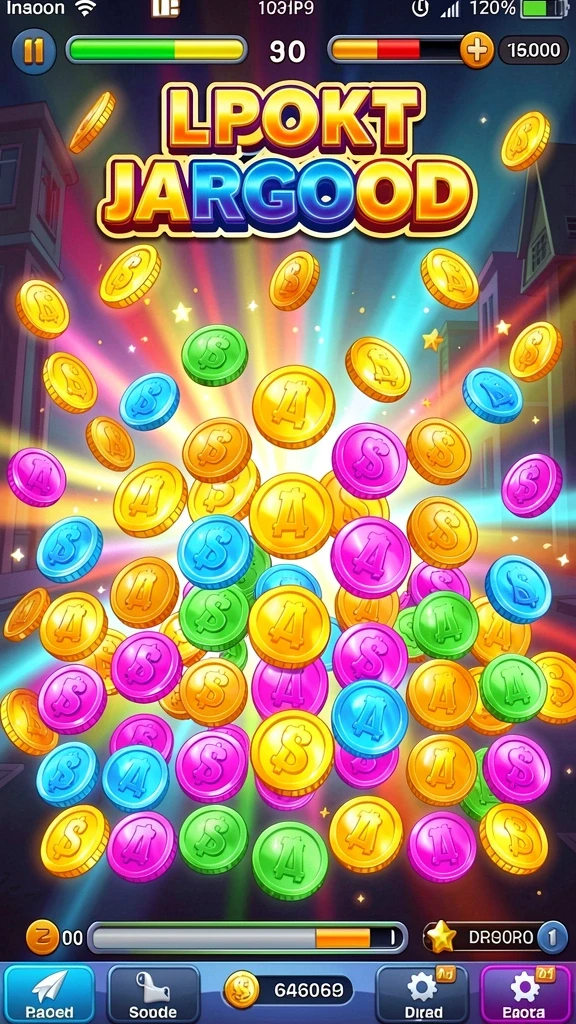
Task: Open the Soode button
Action: point(153,995)
